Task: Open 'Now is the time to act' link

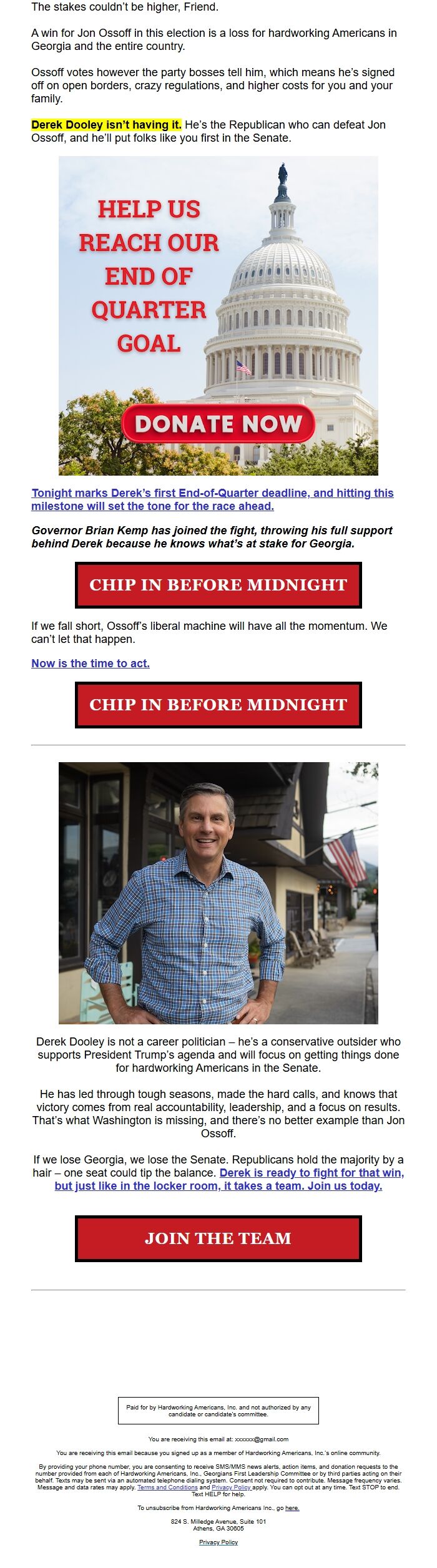Action: pyautogui.click(x=91, y=664)
